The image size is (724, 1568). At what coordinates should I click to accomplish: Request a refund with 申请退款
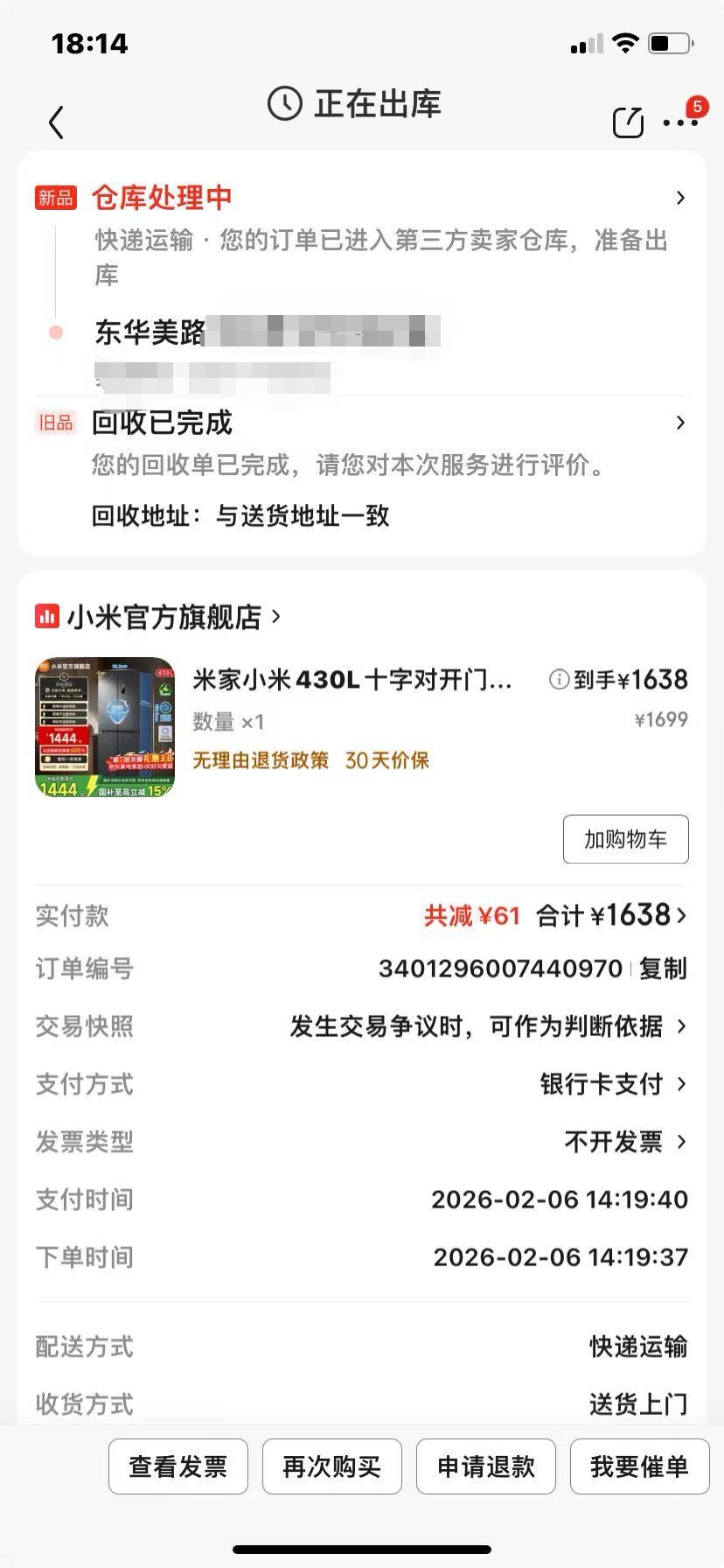point(486,1466)
